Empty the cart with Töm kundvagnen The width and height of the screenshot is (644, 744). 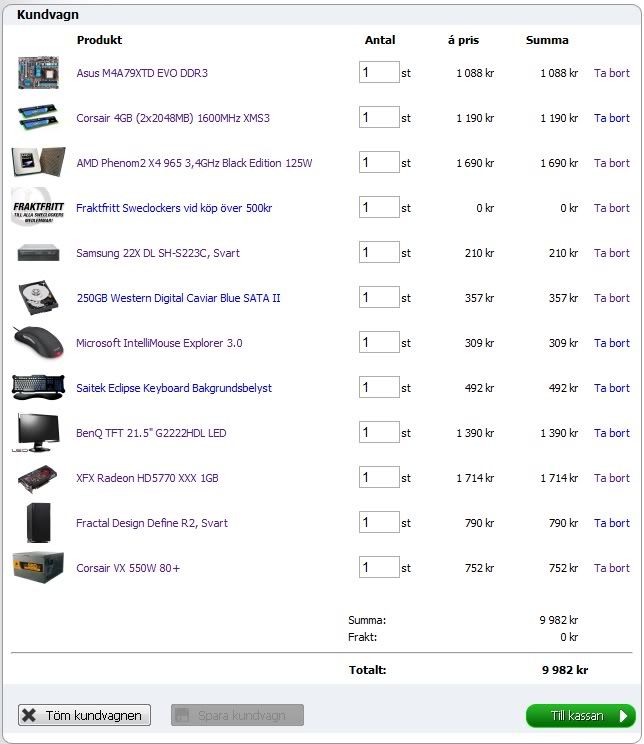pos(85,715)
